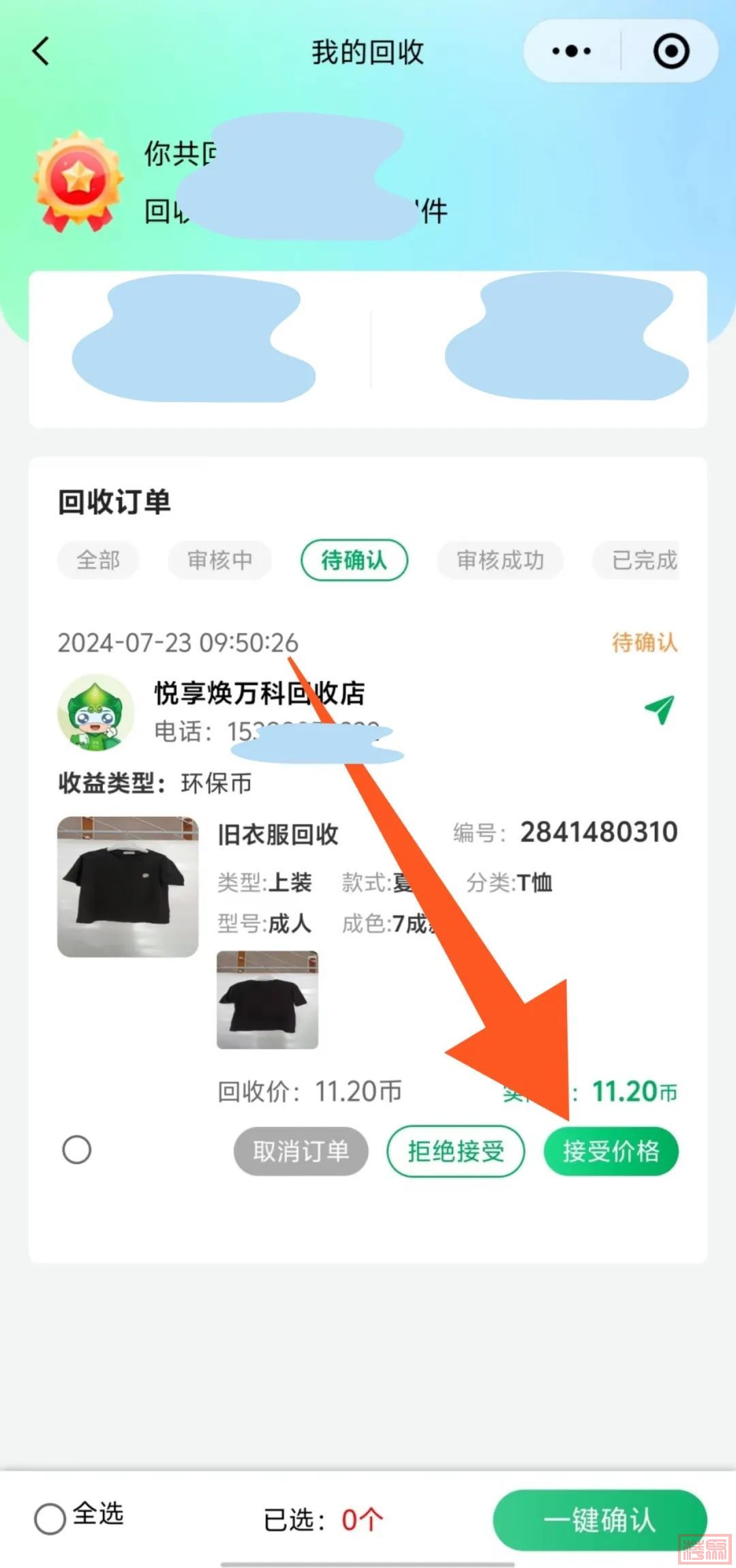Switch to the 全部 filter
Image resolution: width=736 pixels, height=1568 pixels.
click(x=98, y=560)
